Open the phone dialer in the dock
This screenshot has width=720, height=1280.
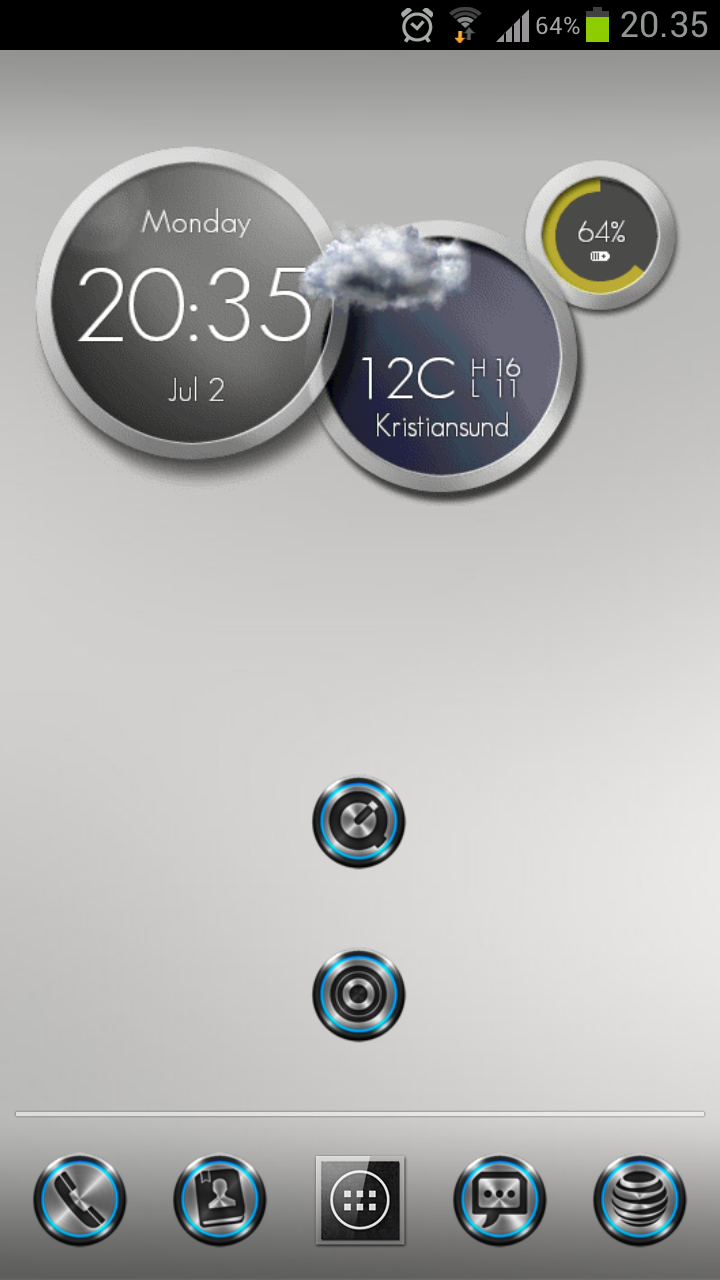pos(80,1200)
